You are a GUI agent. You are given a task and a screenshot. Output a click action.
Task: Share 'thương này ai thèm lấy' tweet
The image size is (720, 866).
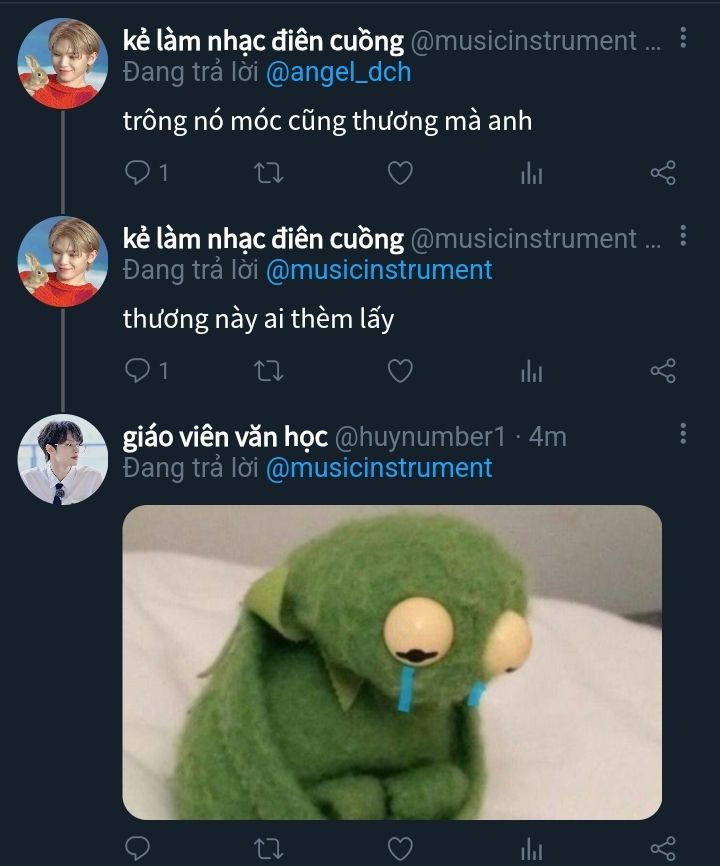pyautogui.click(x=663, y=371)
